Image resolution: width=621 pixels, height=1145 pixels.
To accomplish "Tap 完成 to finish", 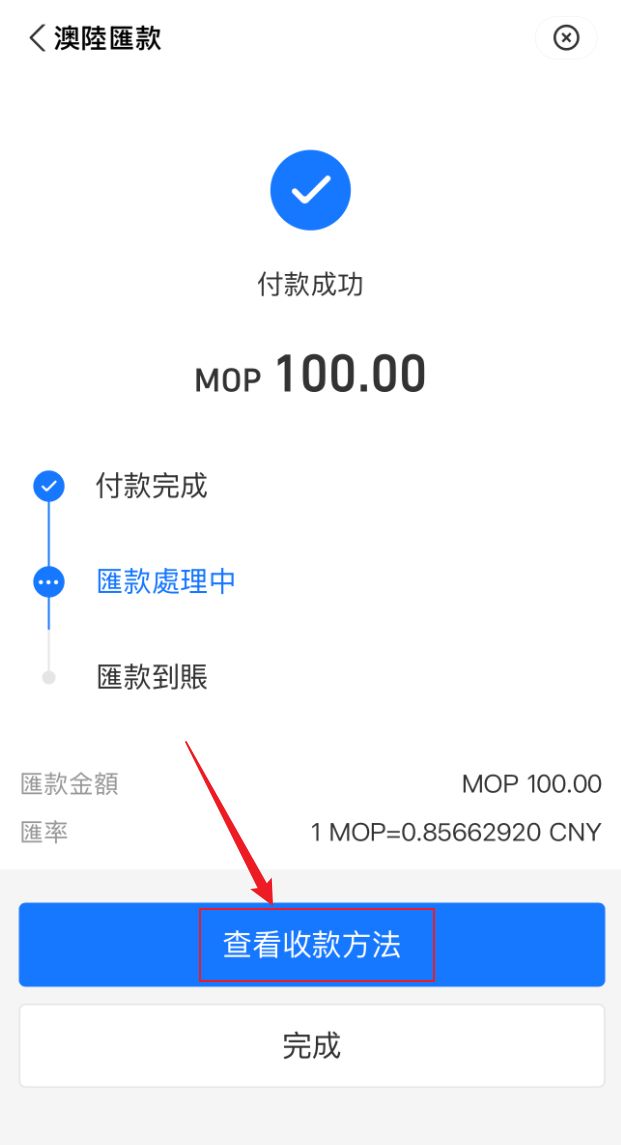I will coord(312,1046).
